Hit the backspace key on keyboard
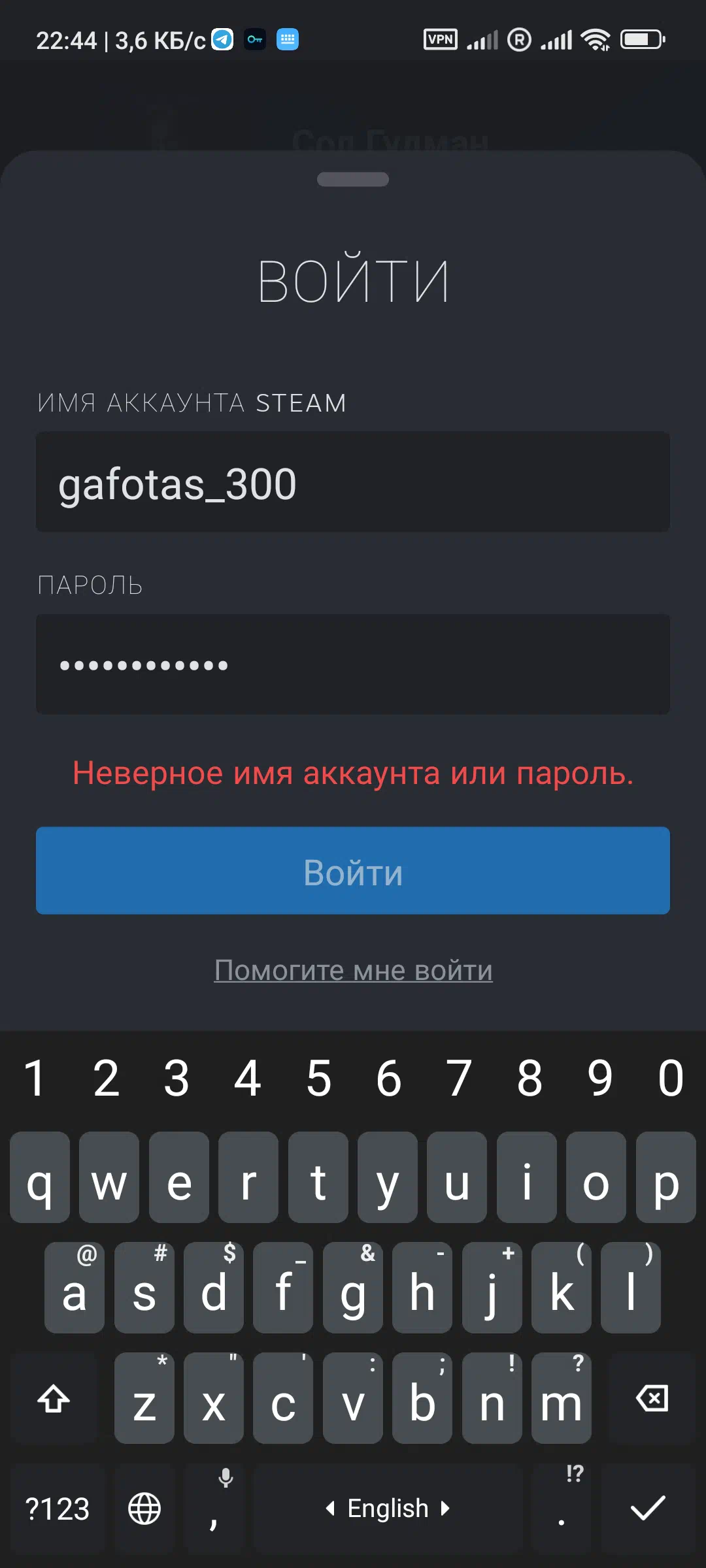This screenshot has height=1568, width=706. tap(652, 1398)
